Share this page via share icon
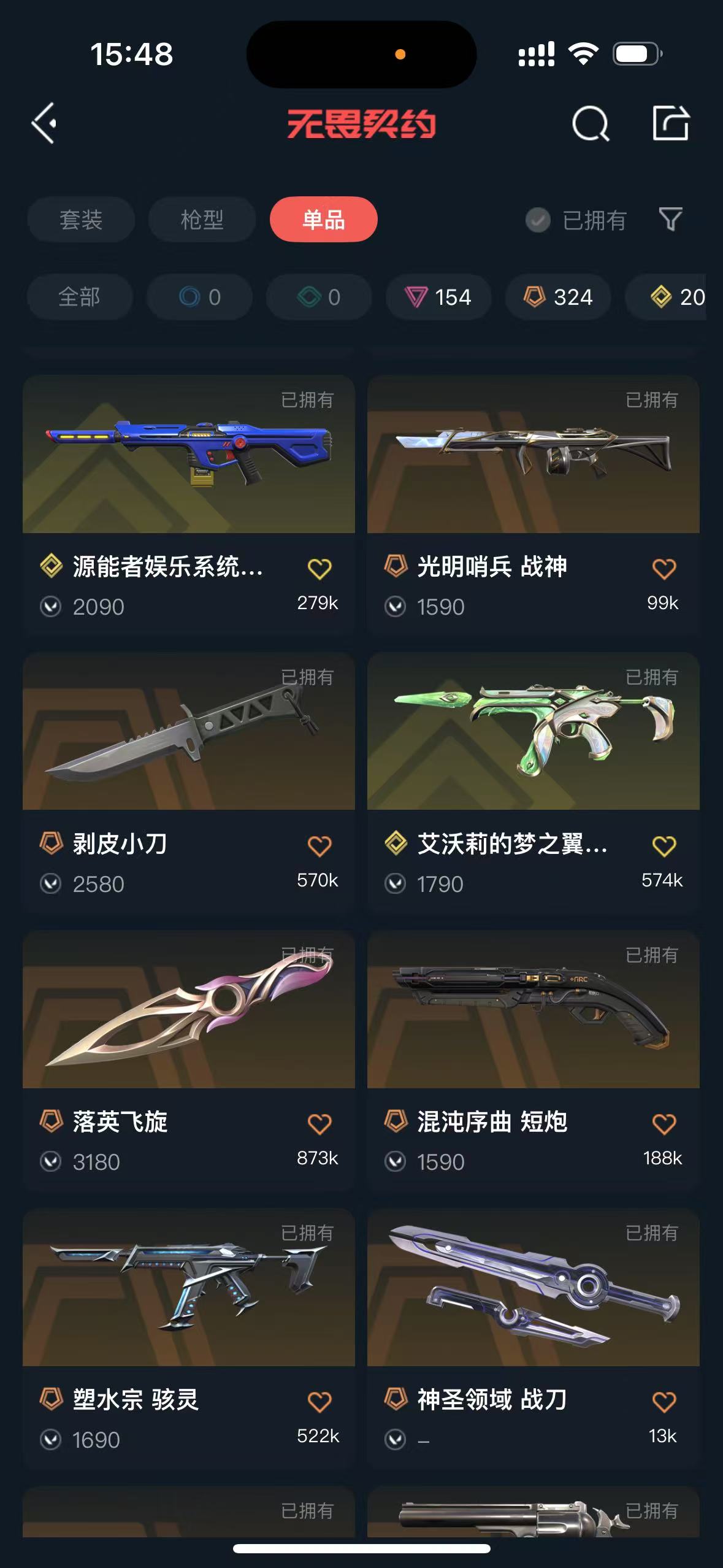The image size is (723, 1568). [x=670, y=123]
